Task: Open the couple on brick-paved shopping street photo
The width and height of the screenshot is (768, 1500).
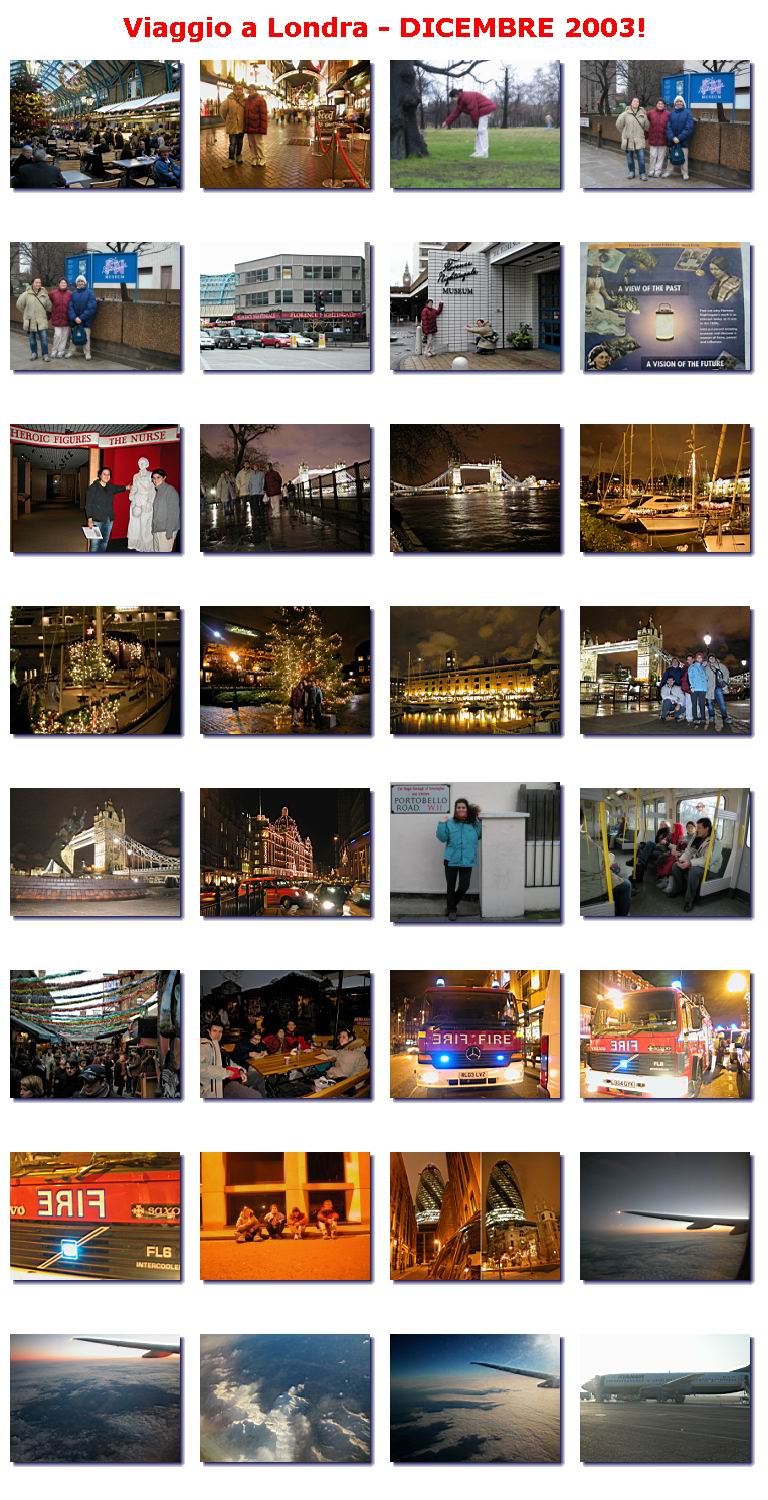Action: 285,123
